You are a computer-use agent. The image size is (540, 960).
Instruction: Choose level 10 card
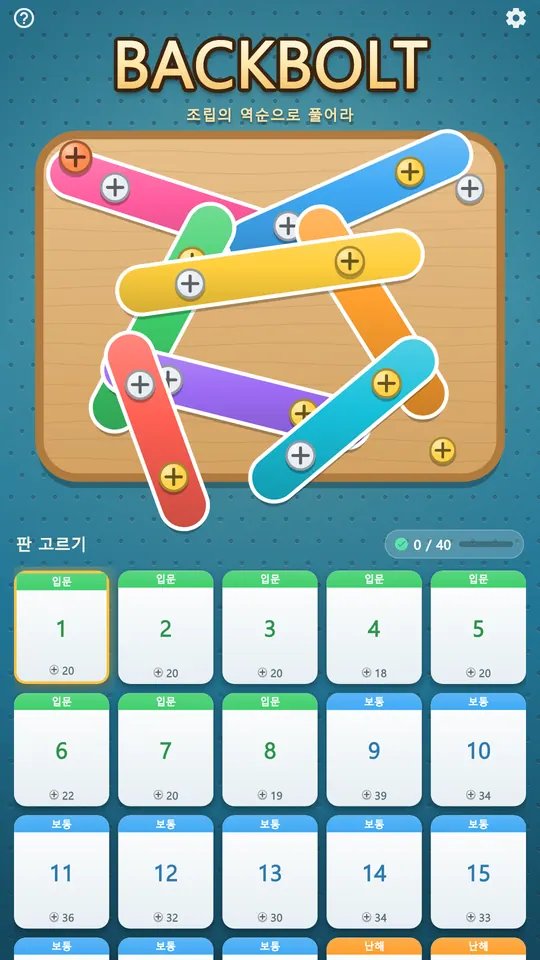(x=478, y=749)
